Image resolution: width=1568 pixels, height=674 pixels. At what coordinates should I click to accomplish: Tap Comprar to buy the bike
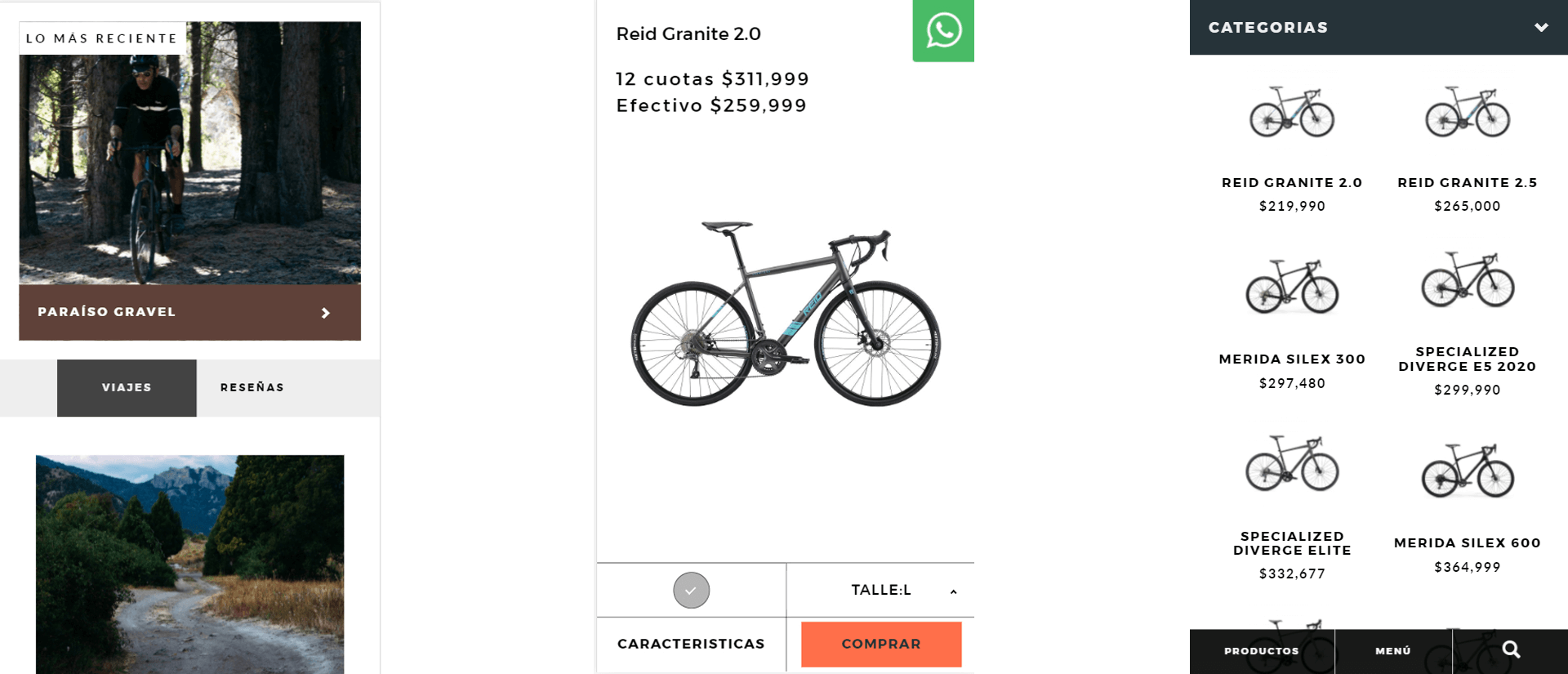click(881, 644)
